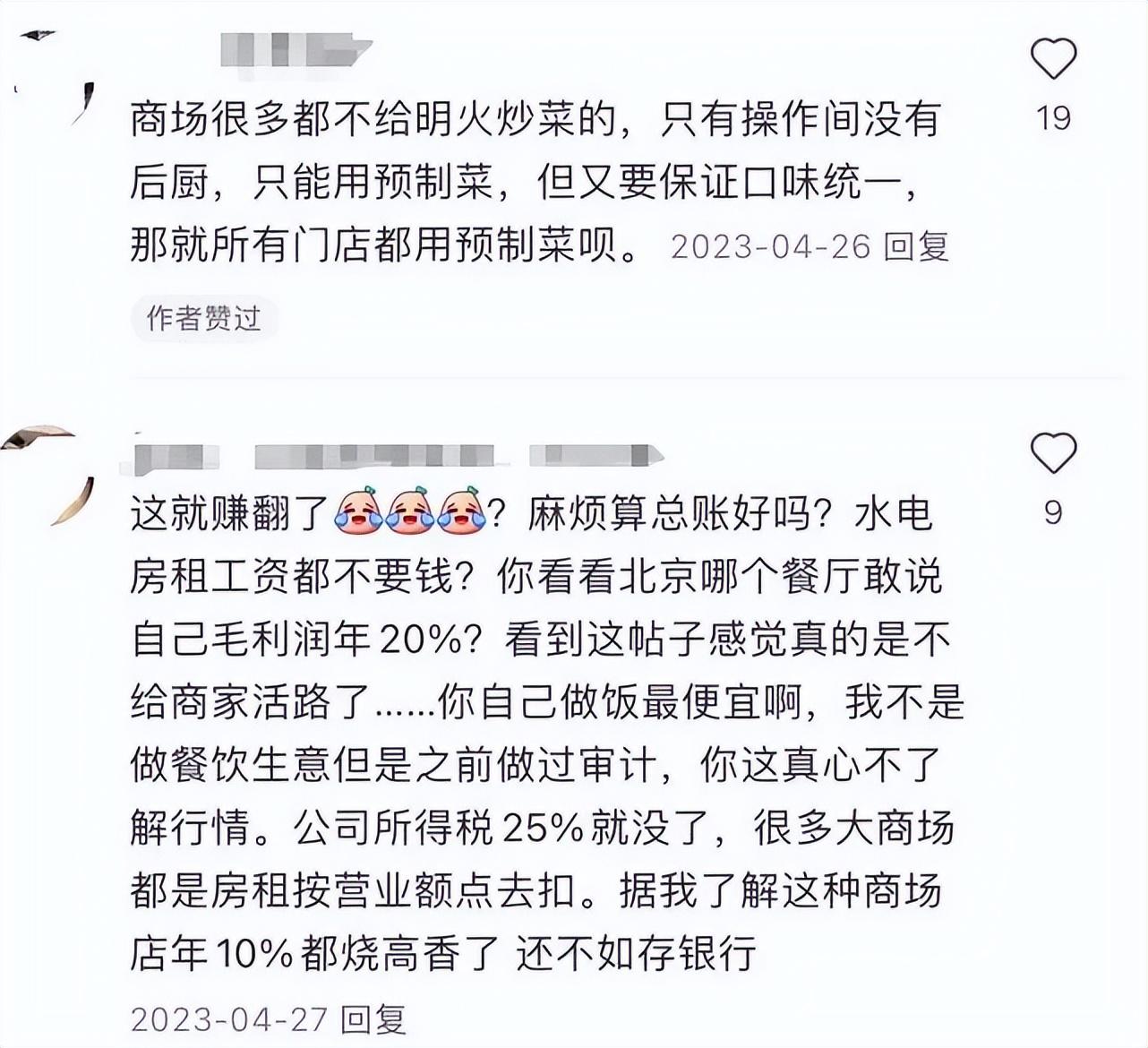Image resolution: width=1148 pixels, height=1048 pixels.
Task: Reply to the 2023-04-27 comment
Action: tap(374, 1019)
